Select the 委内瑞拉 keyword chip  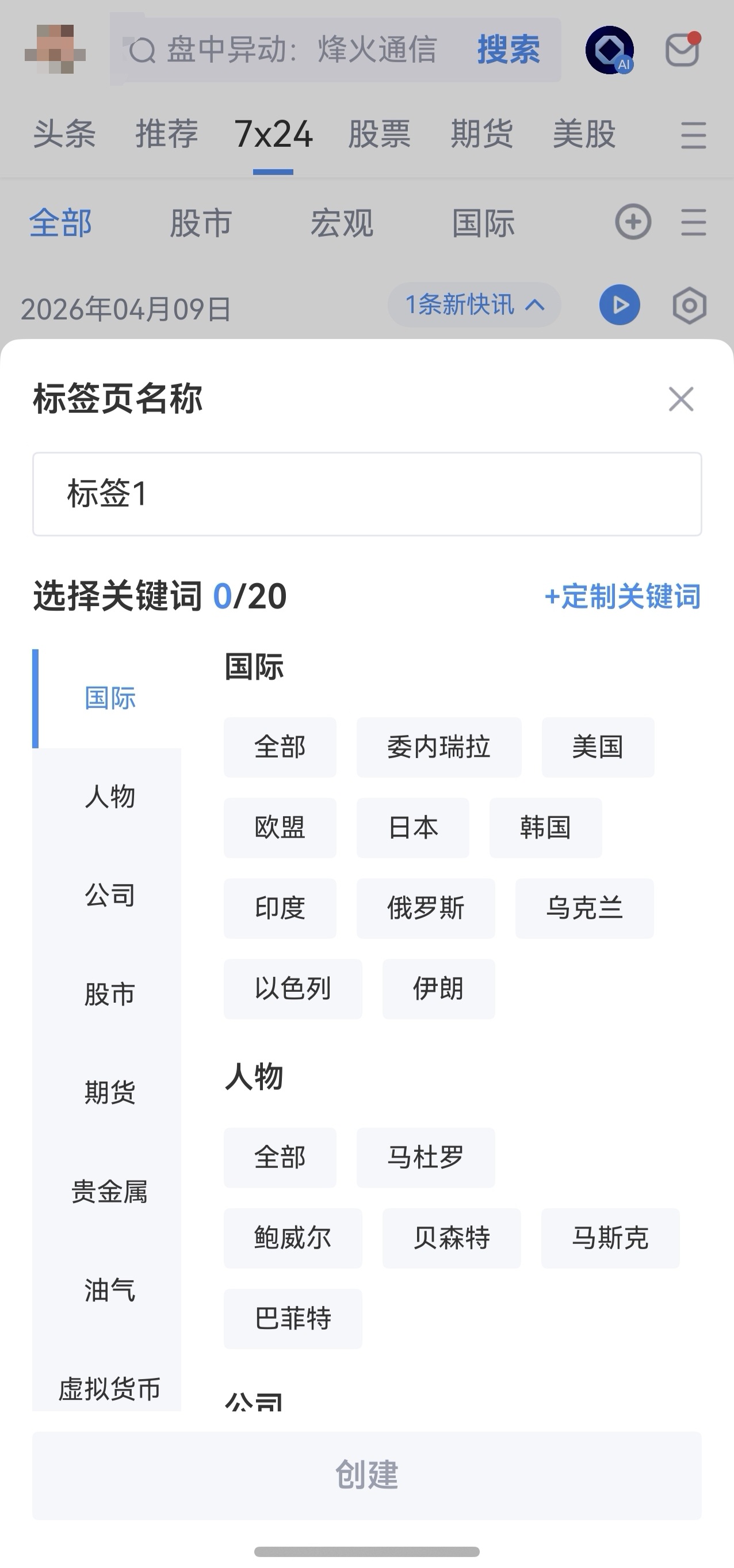(438, 747)
